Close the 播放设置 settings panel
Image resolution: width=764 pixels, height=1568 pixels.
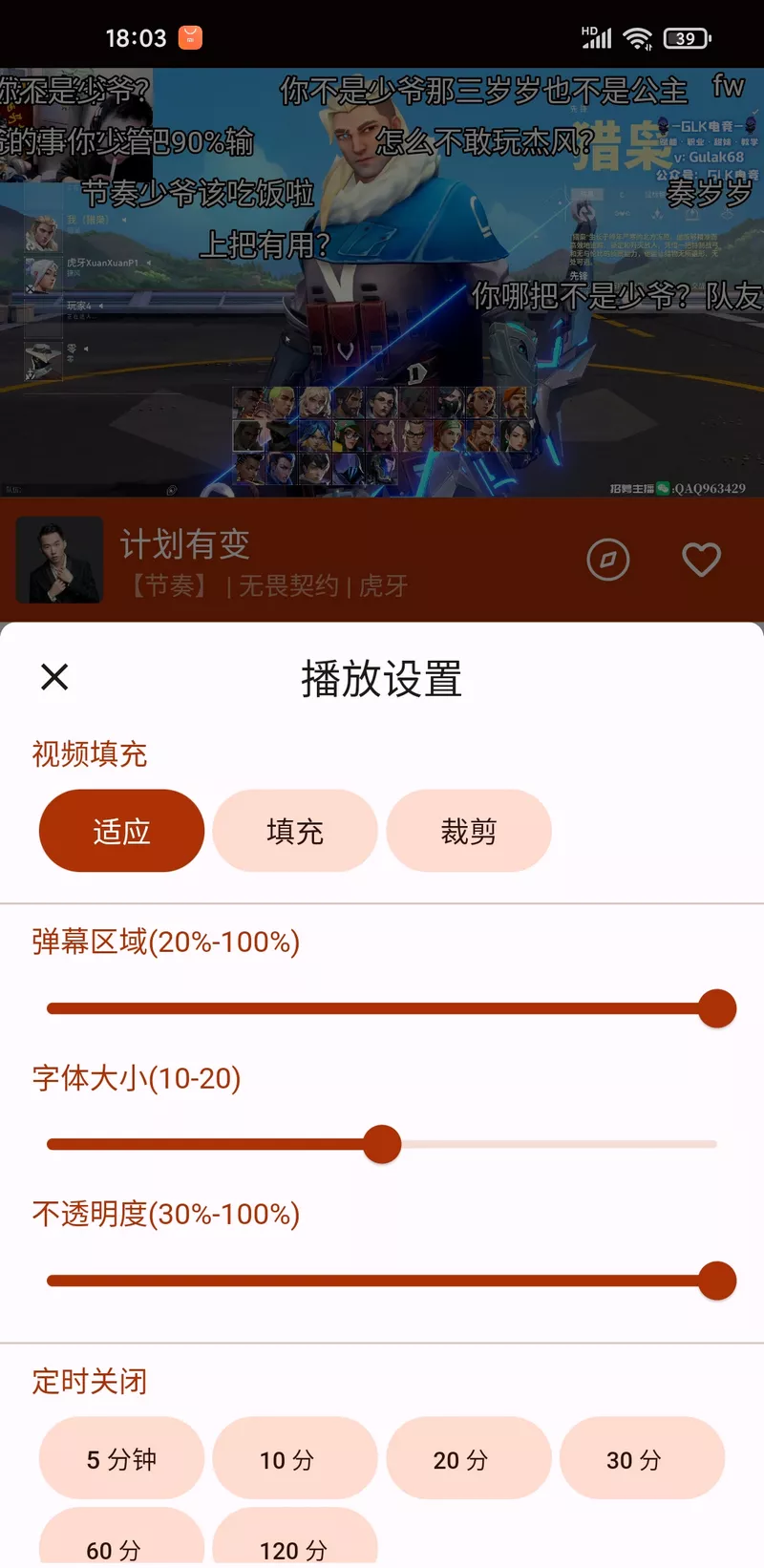coord(54,677)
